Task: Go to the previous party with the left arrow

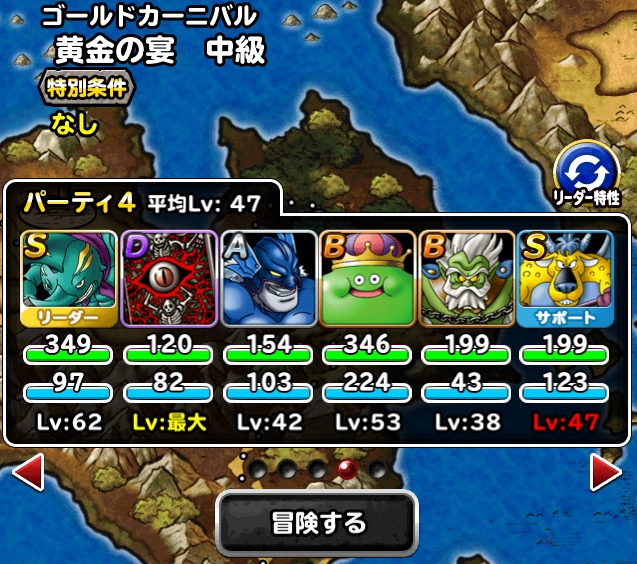Action: pyautogui.click(x=27, y=472)
